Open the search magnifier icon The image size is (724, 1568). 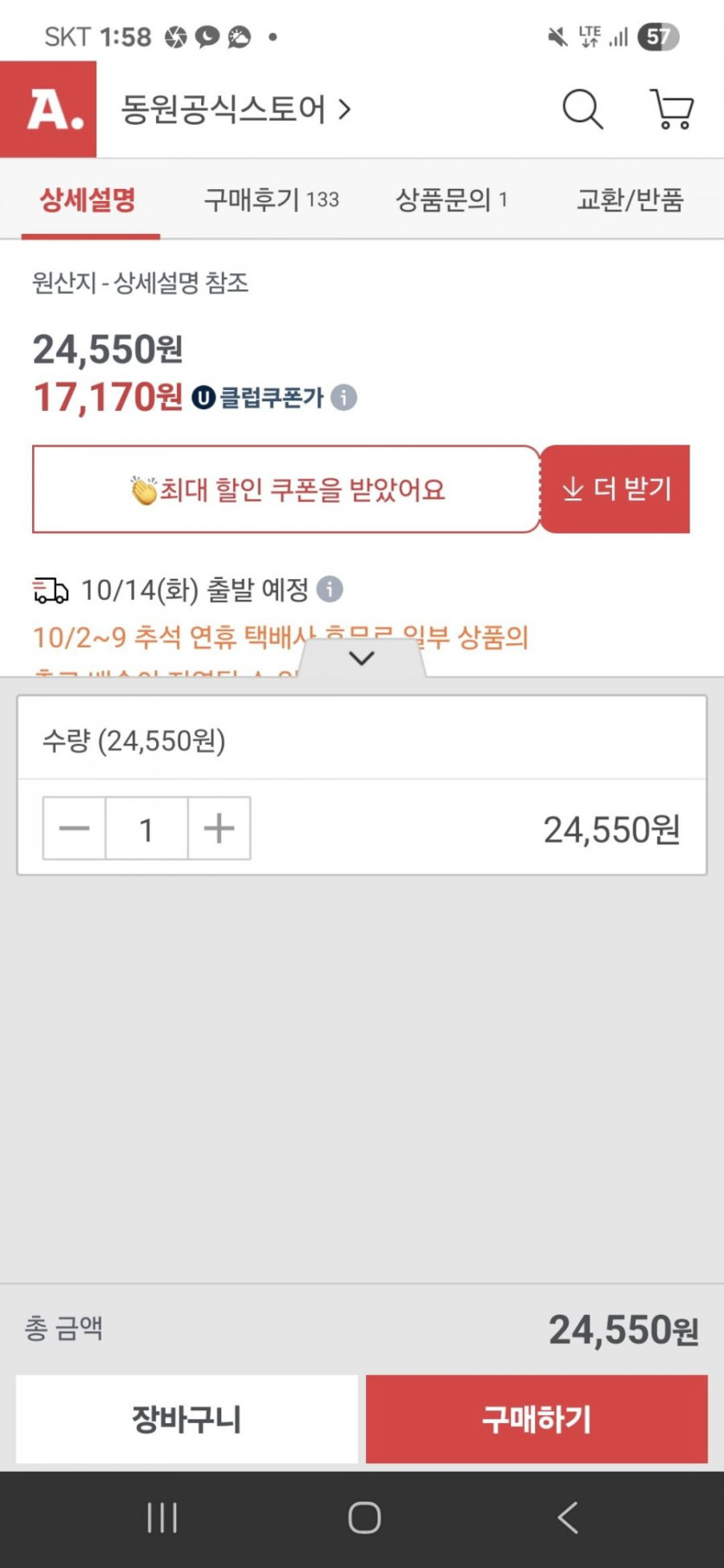click(x=583, y=110)
